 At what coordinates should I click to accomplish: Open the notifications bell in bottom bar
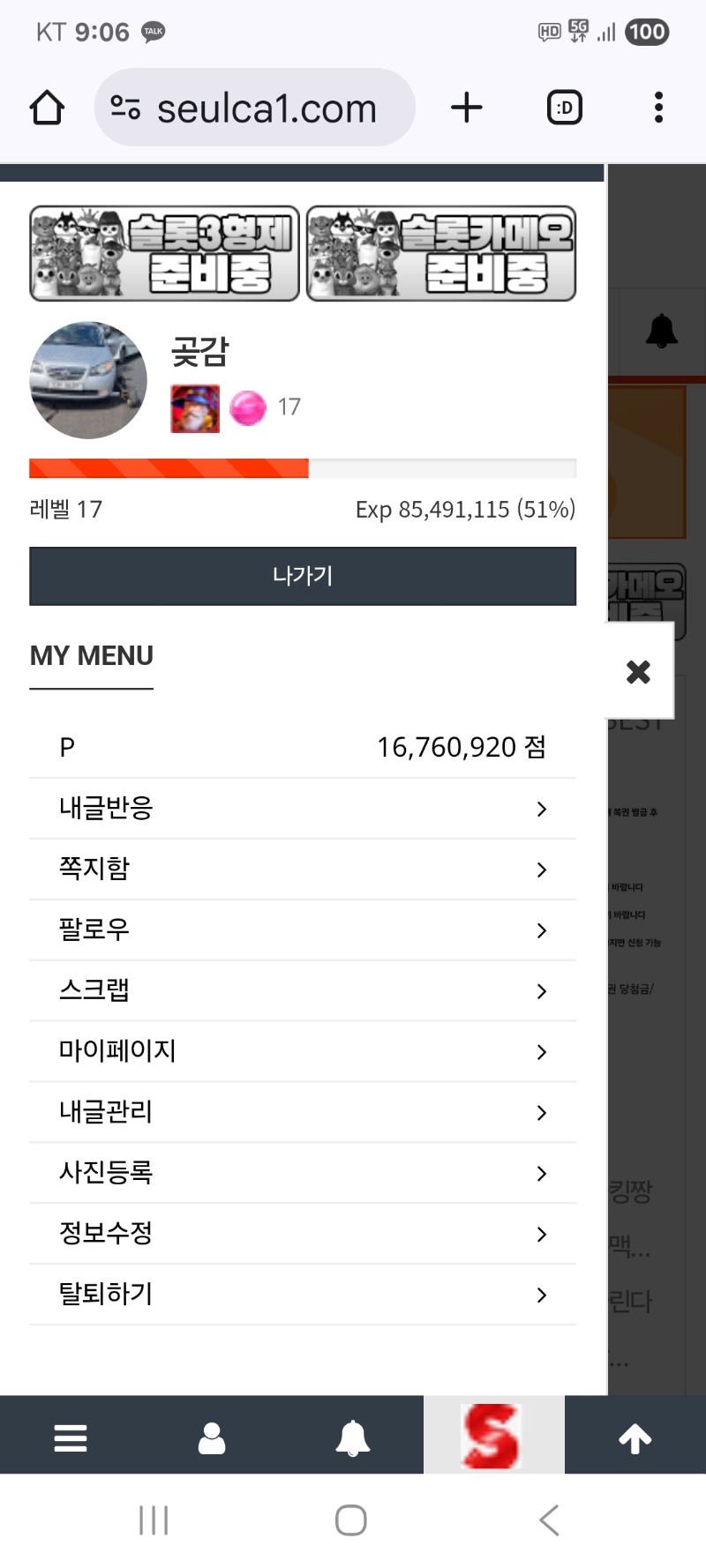[353, 1438]
